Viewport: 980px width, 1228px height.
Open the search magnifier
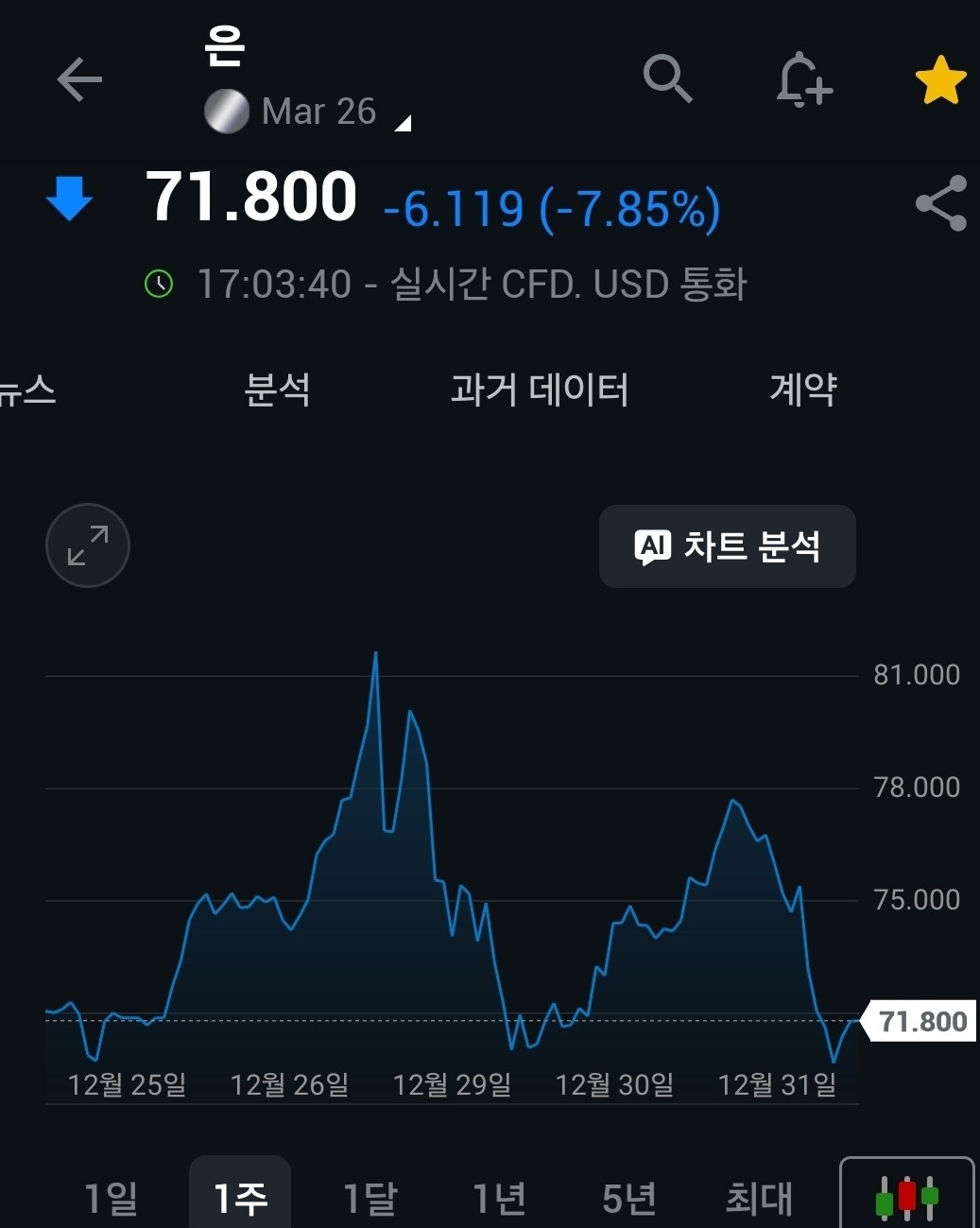[667, 78]
